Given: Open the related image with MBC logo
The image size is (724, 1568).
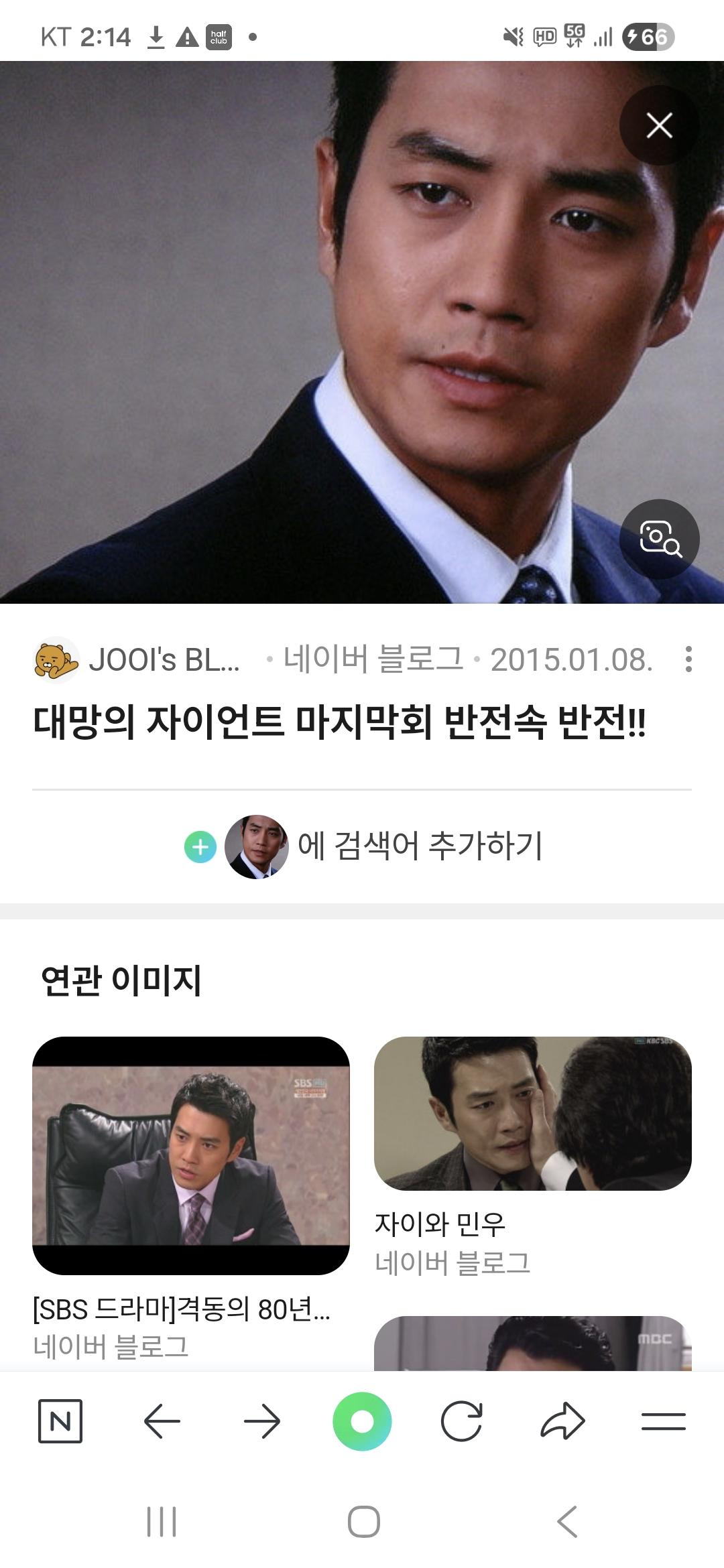Looking at the screenshot, I should coord(532,1342).
